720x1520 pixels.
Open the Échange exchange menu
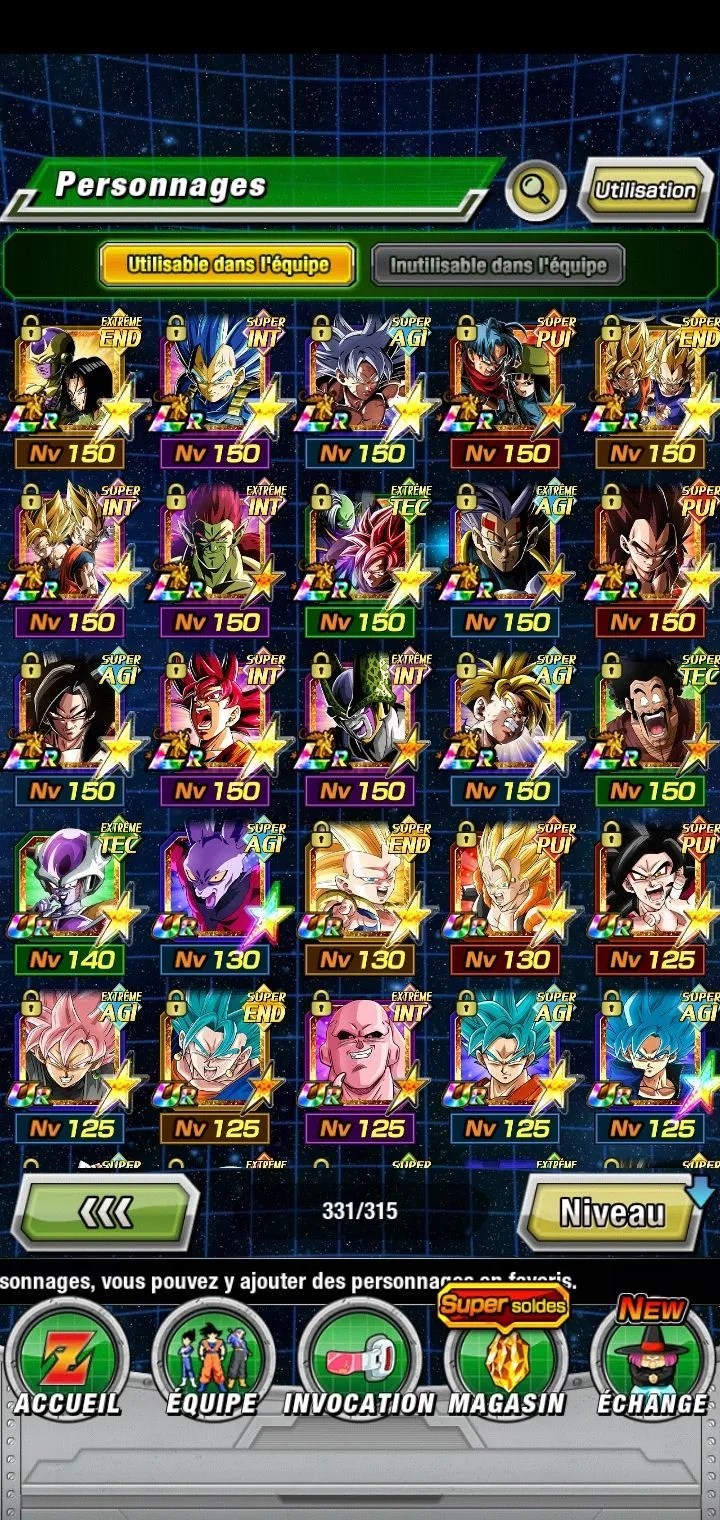point(652,1360)
